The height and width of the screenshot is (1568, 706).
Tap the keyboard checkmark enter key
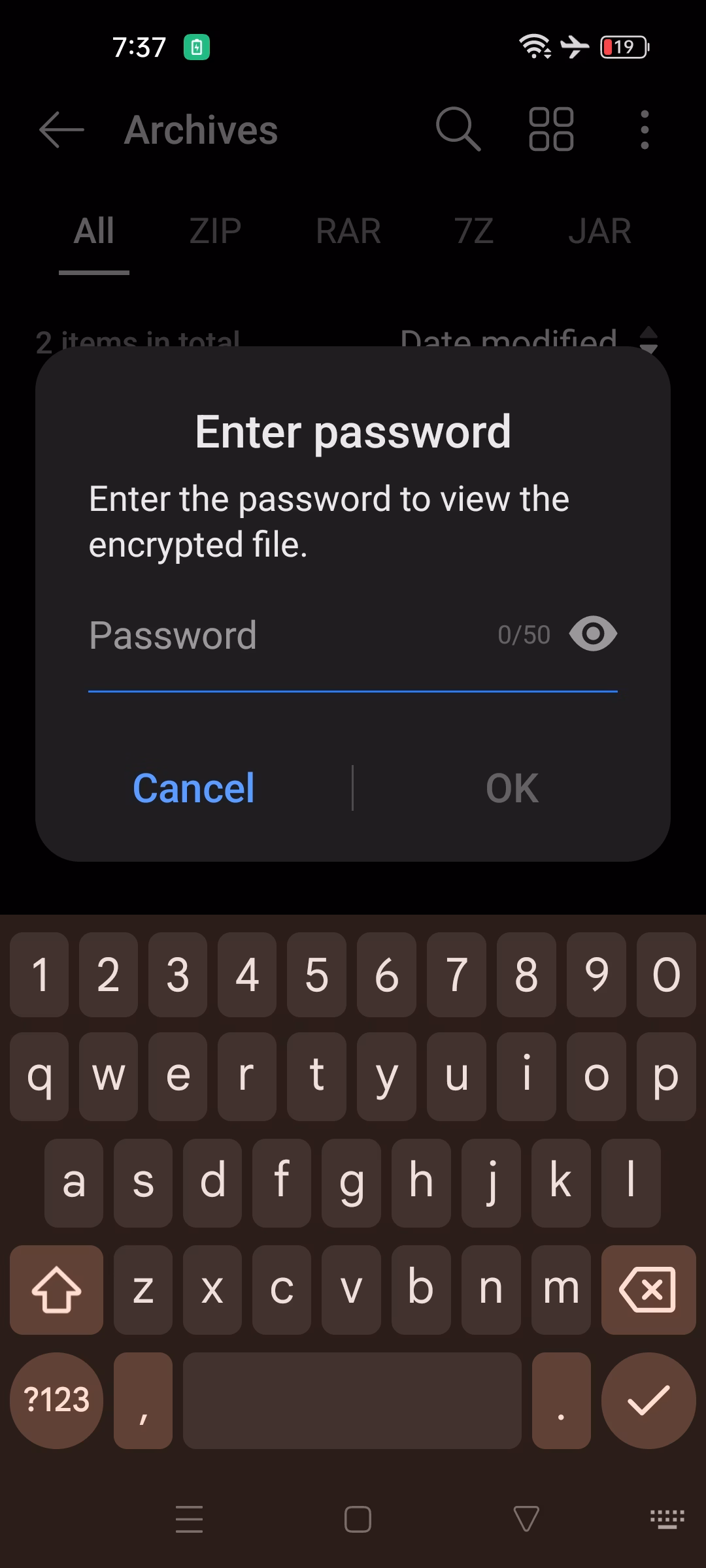(x=648, y=1400)
